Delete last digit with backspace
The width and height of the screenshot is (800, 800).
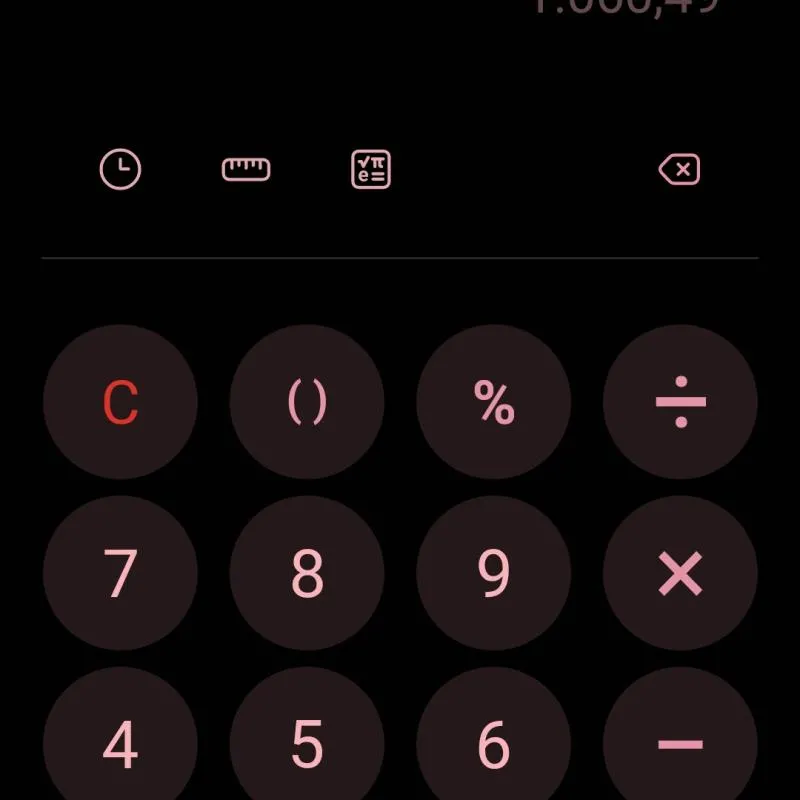click(680, 170)
